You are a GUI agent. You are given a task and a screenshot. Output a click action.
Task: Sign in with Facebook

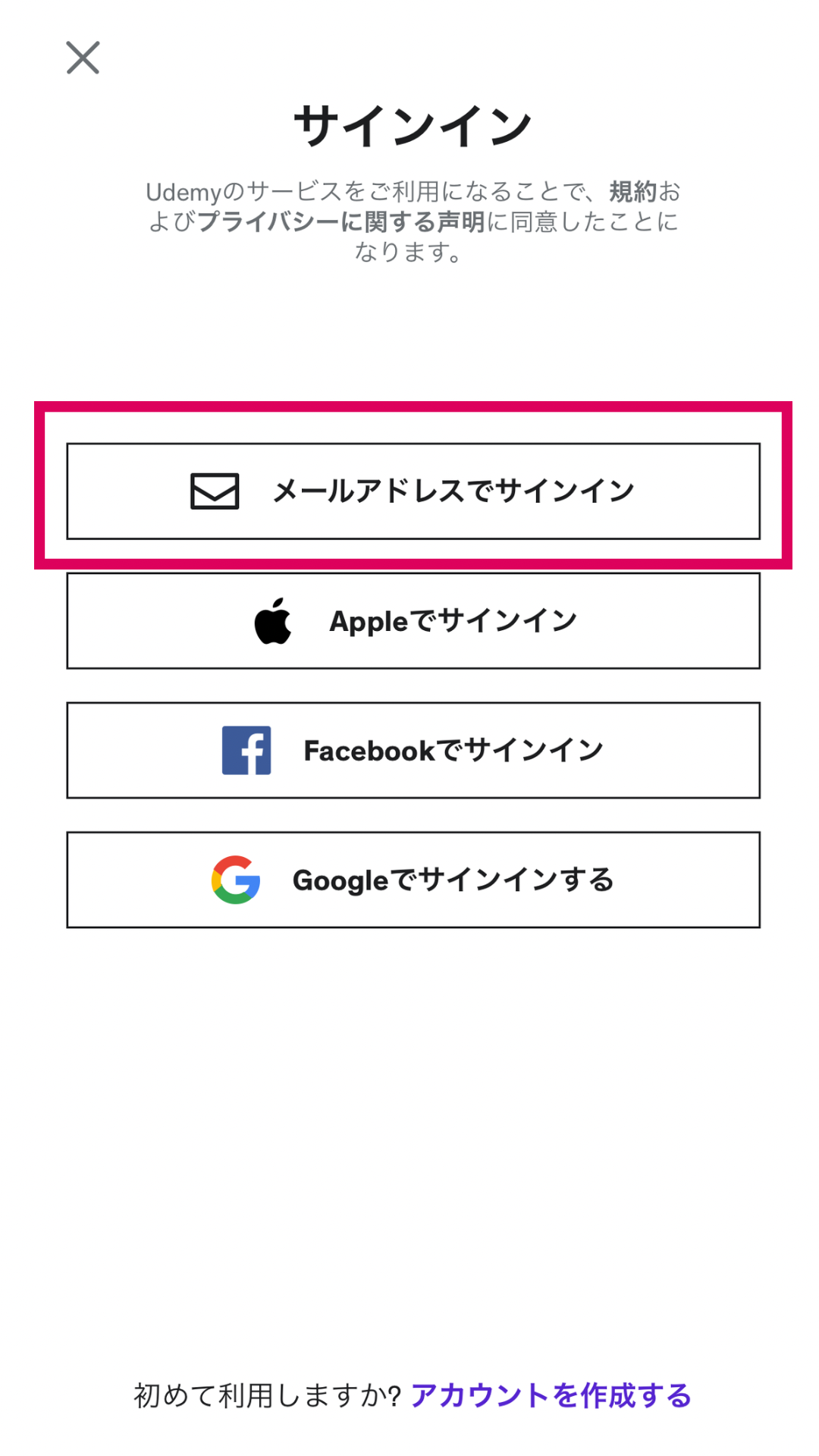[413, 751]
